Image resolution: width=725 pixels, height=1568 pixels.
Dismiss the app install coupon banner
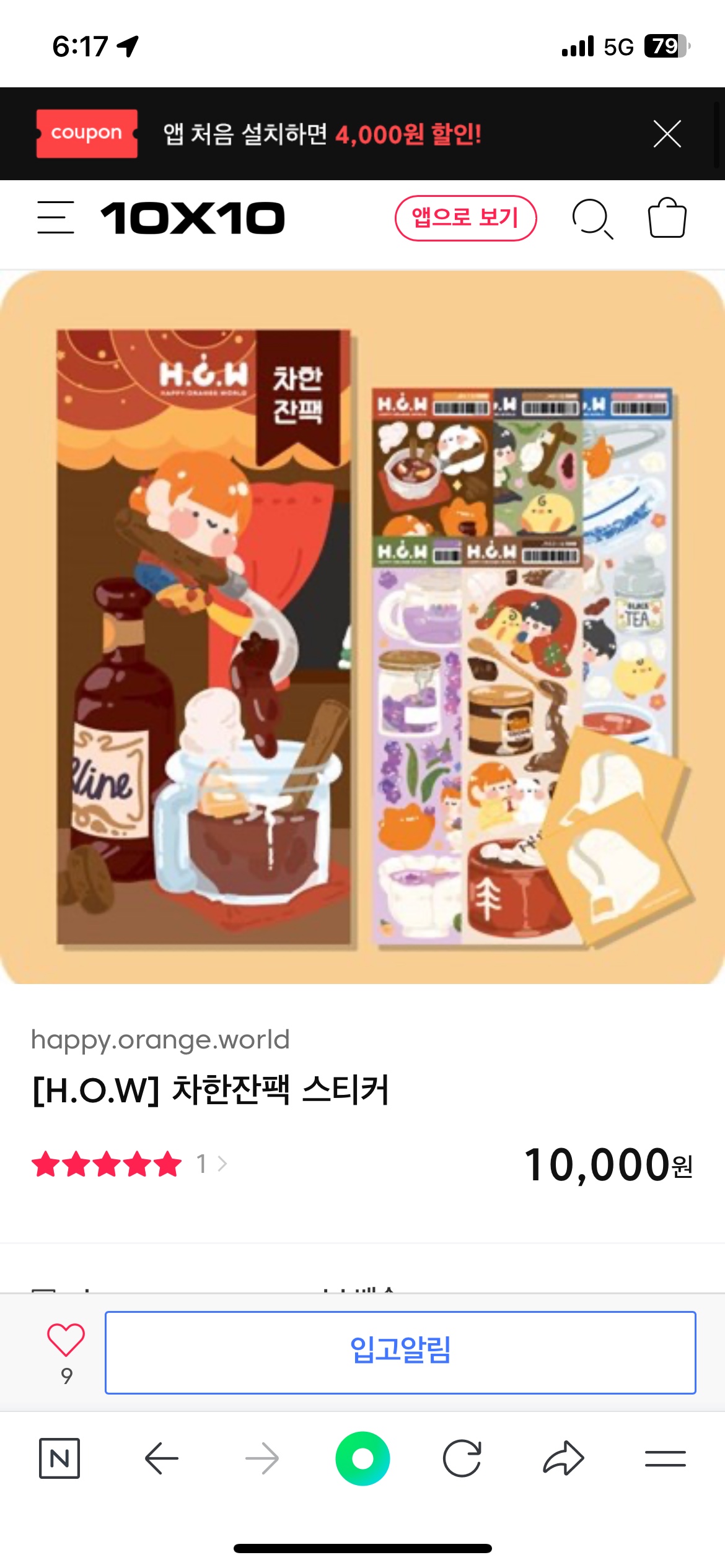click(667, 134)
